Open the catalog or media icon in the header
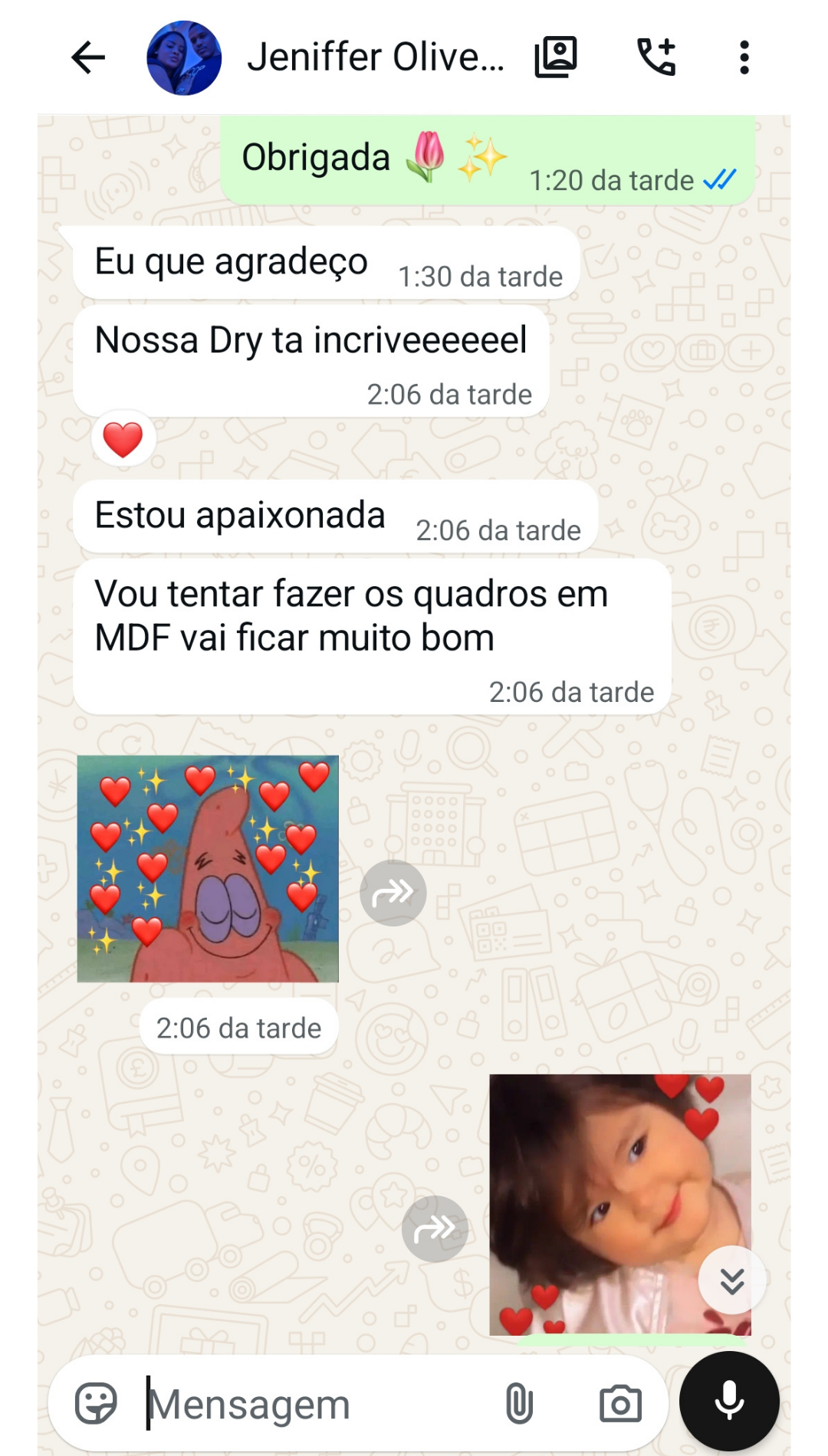The height and width of the screenshot is (1456, 828). point(556,57)
